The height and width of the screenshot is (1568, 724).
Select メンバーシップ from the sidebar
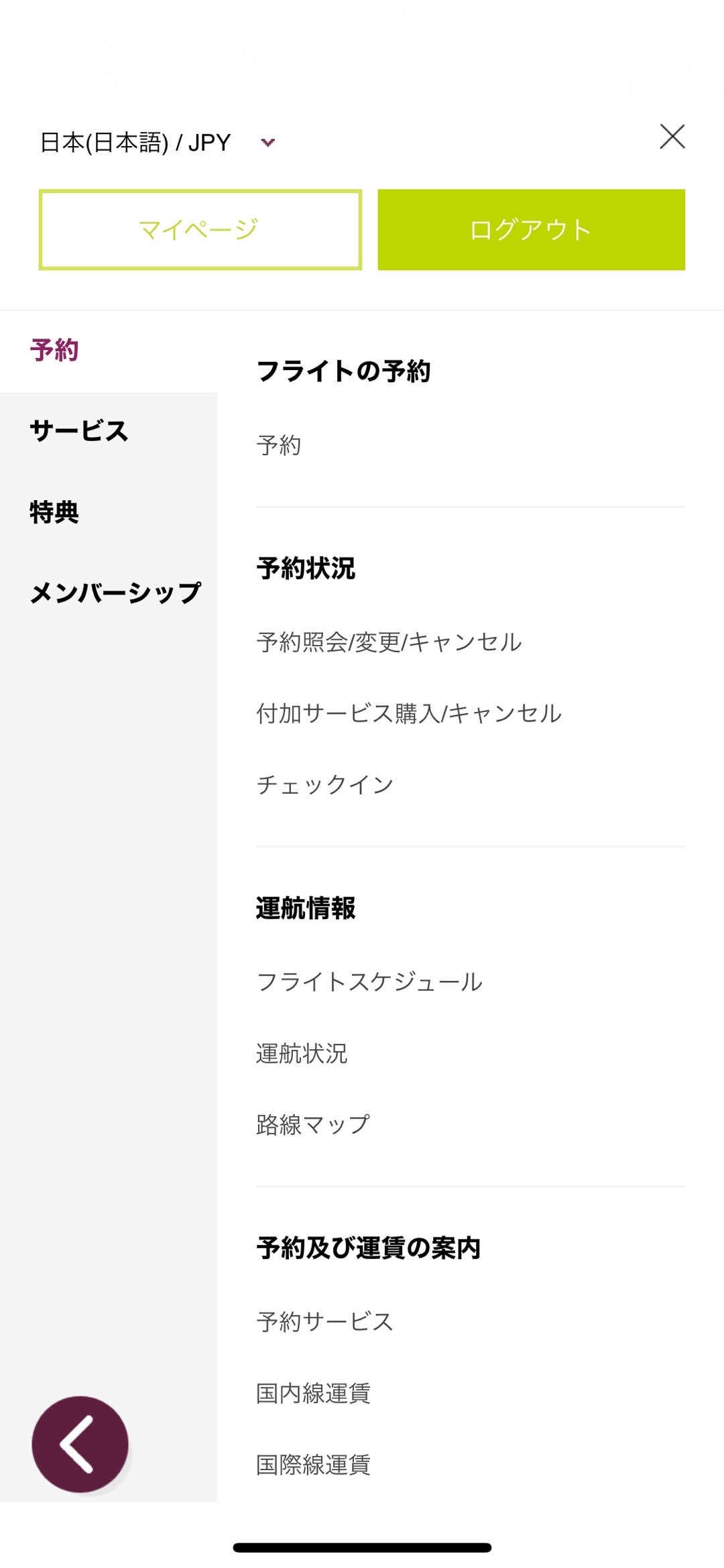pyautogui.click(x=114, y=594)
